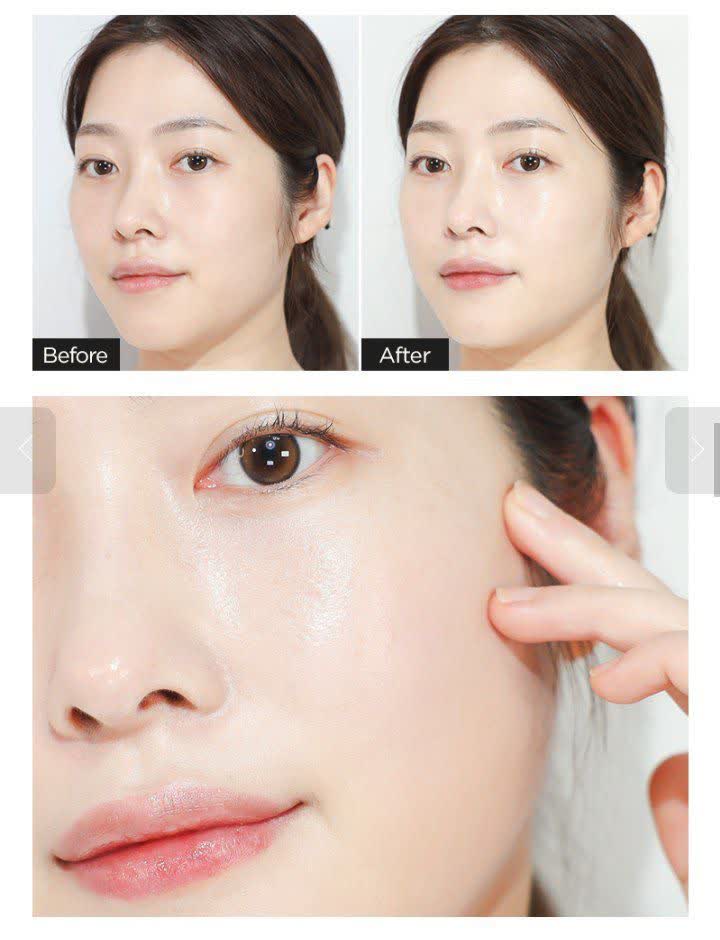Show the next product image

pyautogui.click(x=695, y=450)
